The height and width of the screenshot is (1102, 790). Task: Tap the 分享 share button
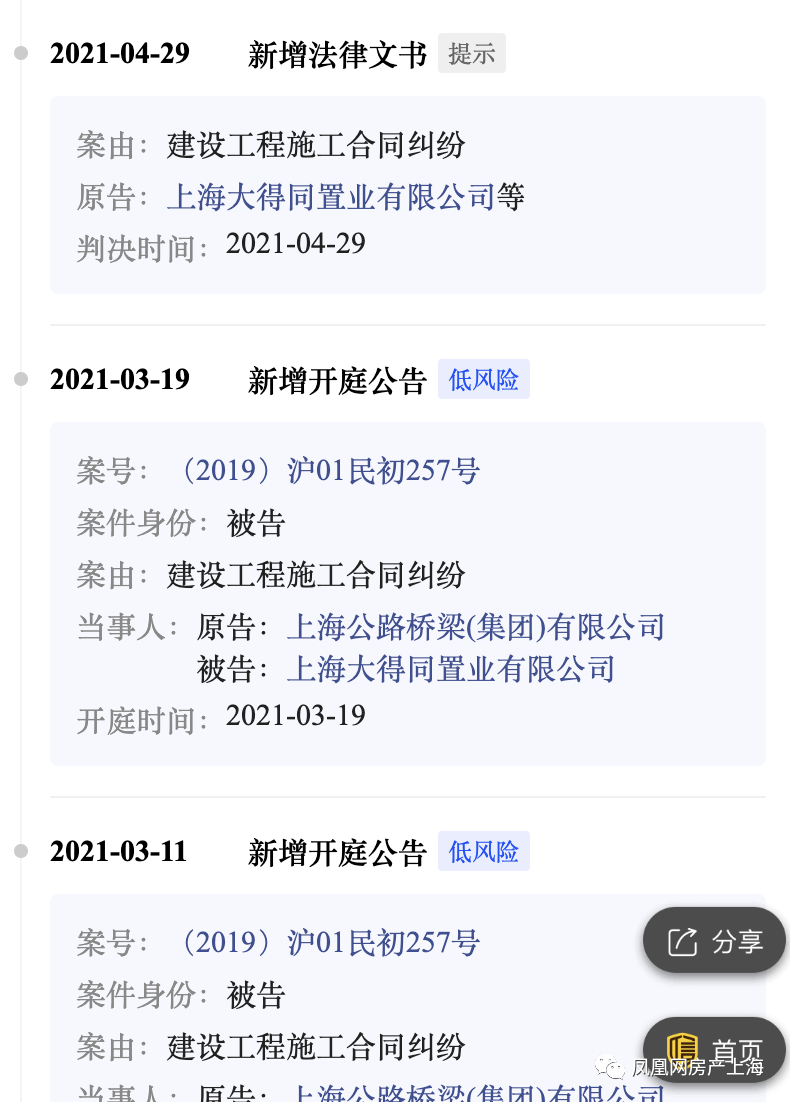pos(714,941)
